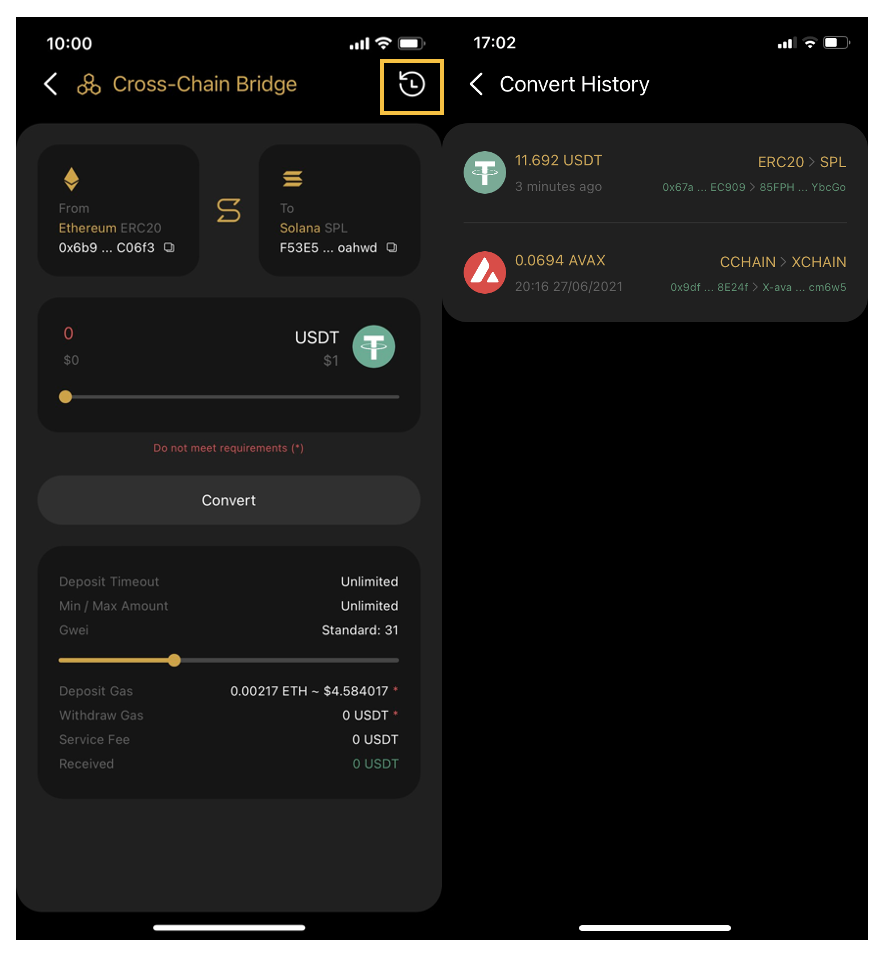Viewport: 886px width, 954px height.
Task: Tap the amount field showing 0
Action: pyautogui.click(x=69, y=334)
